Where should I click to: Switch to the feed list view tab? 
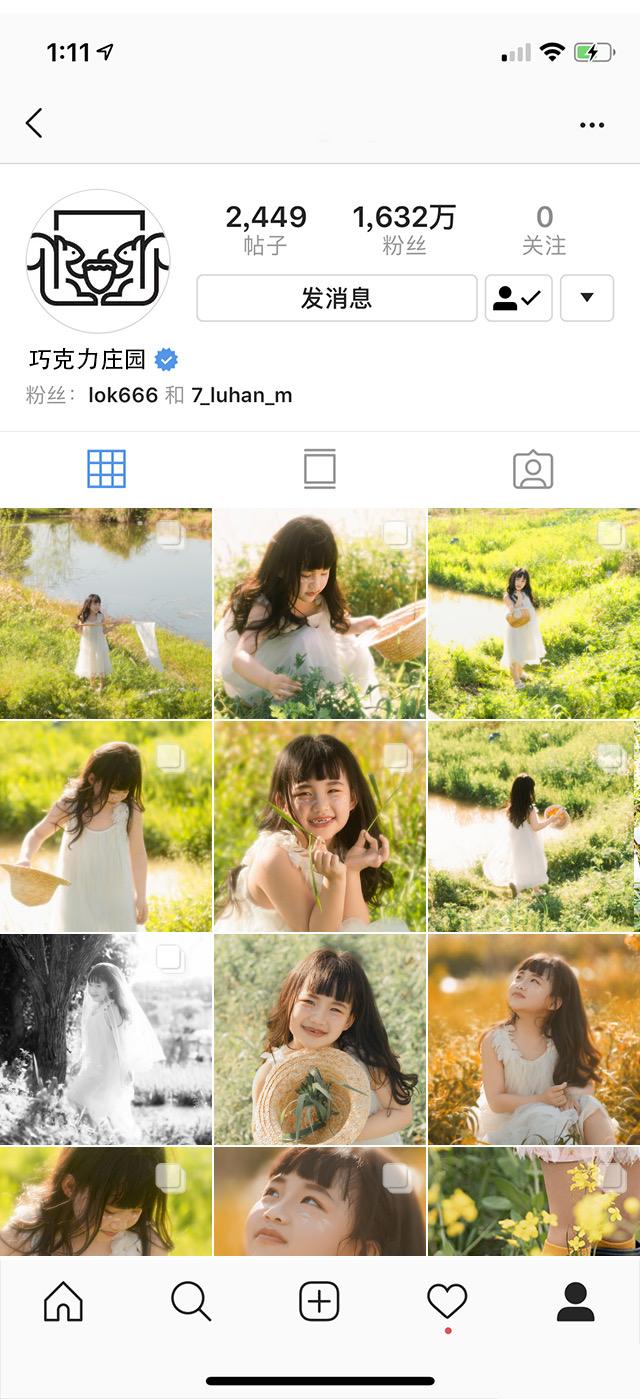pos(320,468)
